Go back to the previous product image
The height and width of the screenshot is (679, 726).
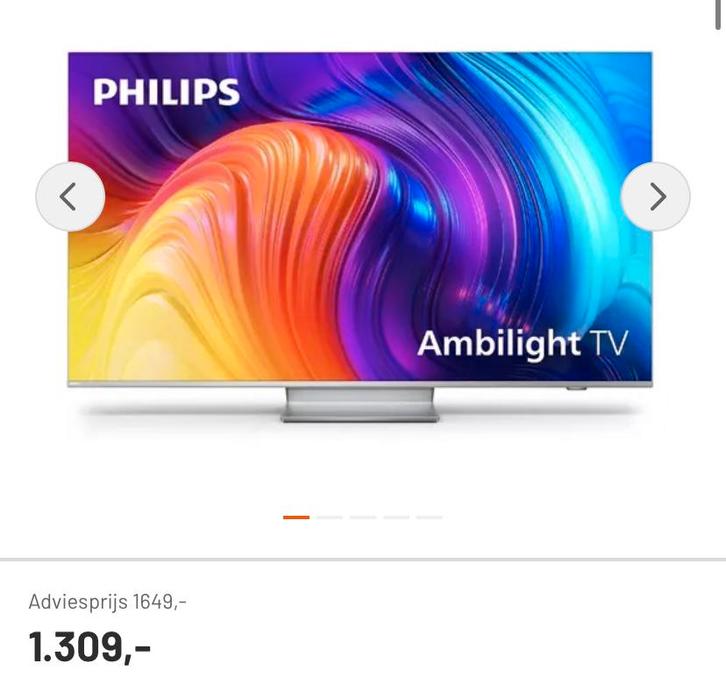tap(70, 197)
